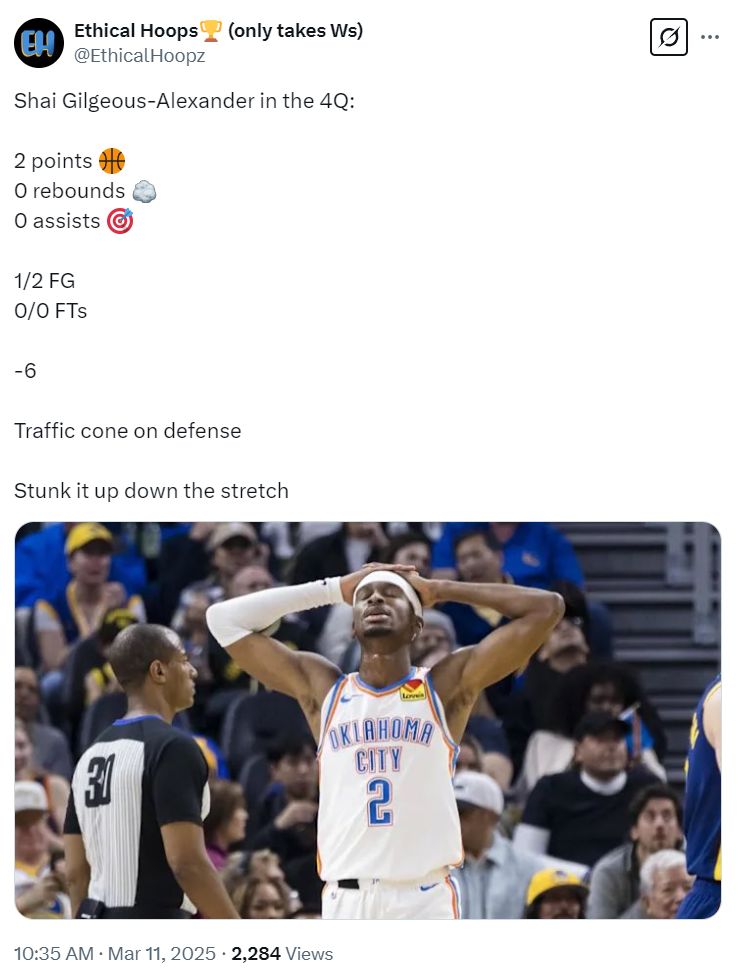
Task: Expand the attached basketball photo
Action: pyautogui.click(x=367, y=720)
